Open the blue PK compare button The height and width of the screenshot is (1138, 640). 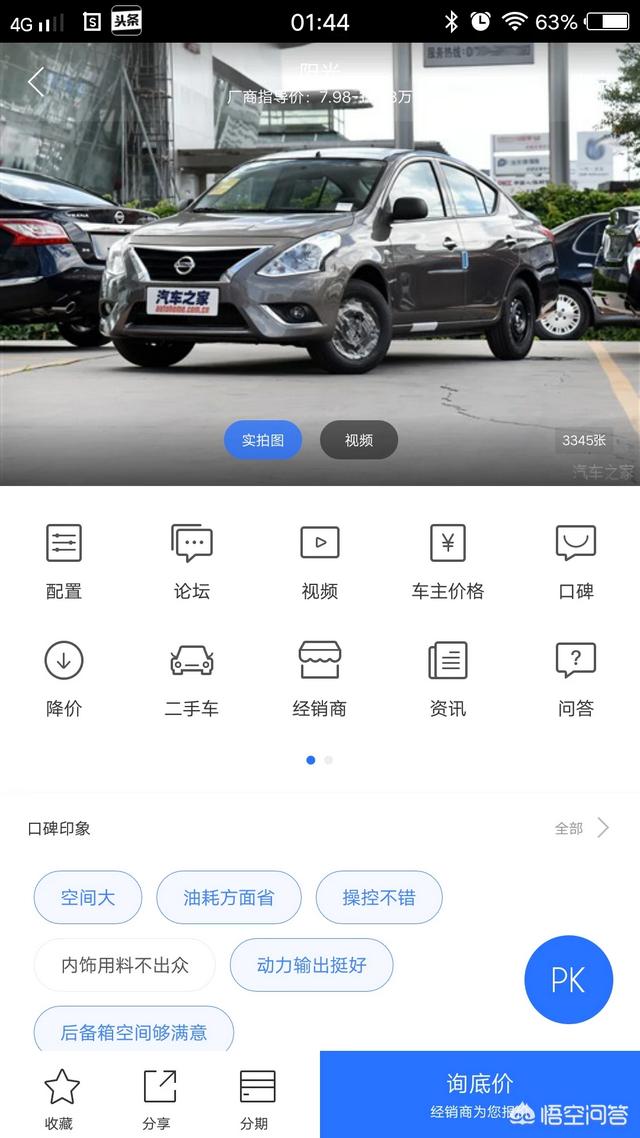tap(568, 980)
